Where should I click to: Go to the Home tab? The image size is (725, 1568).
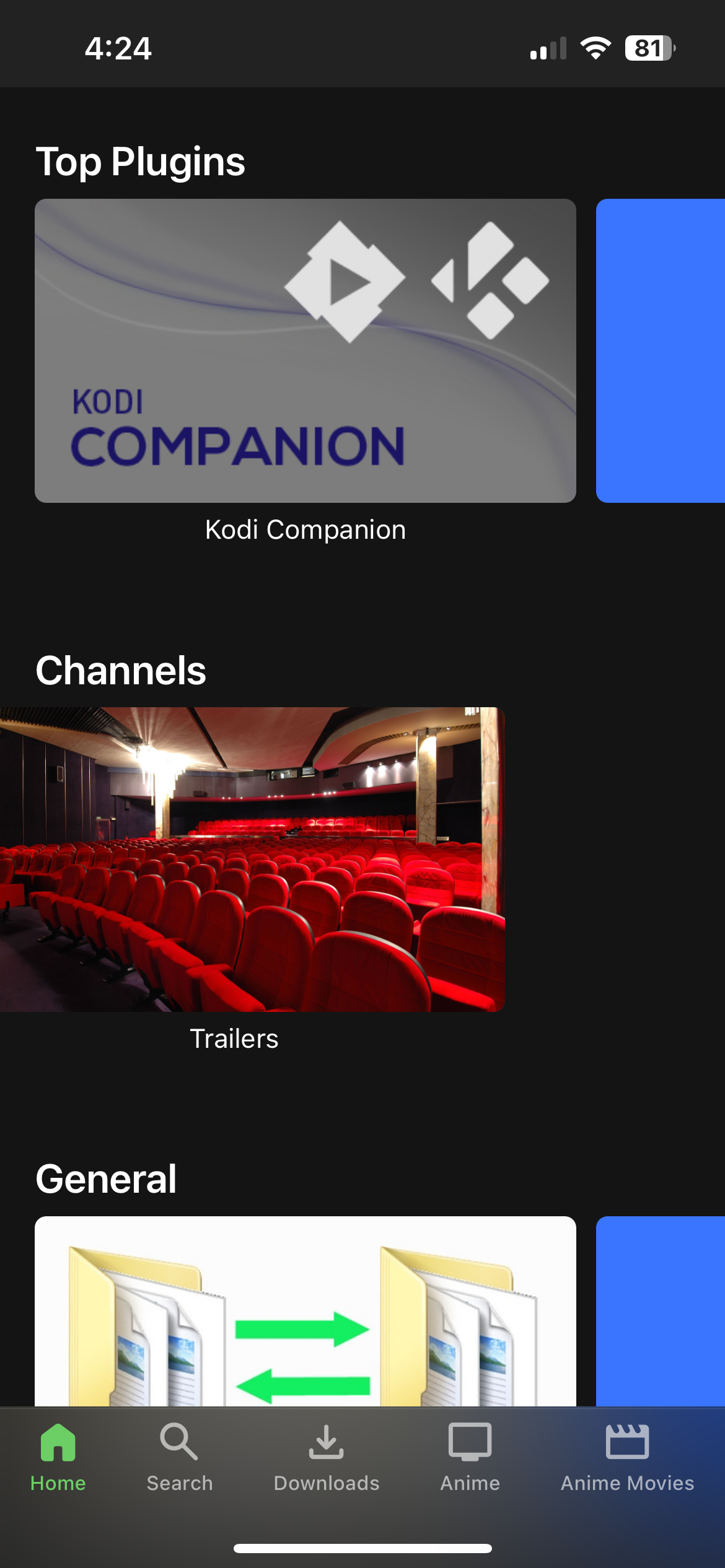click(x=58, y=1457)
